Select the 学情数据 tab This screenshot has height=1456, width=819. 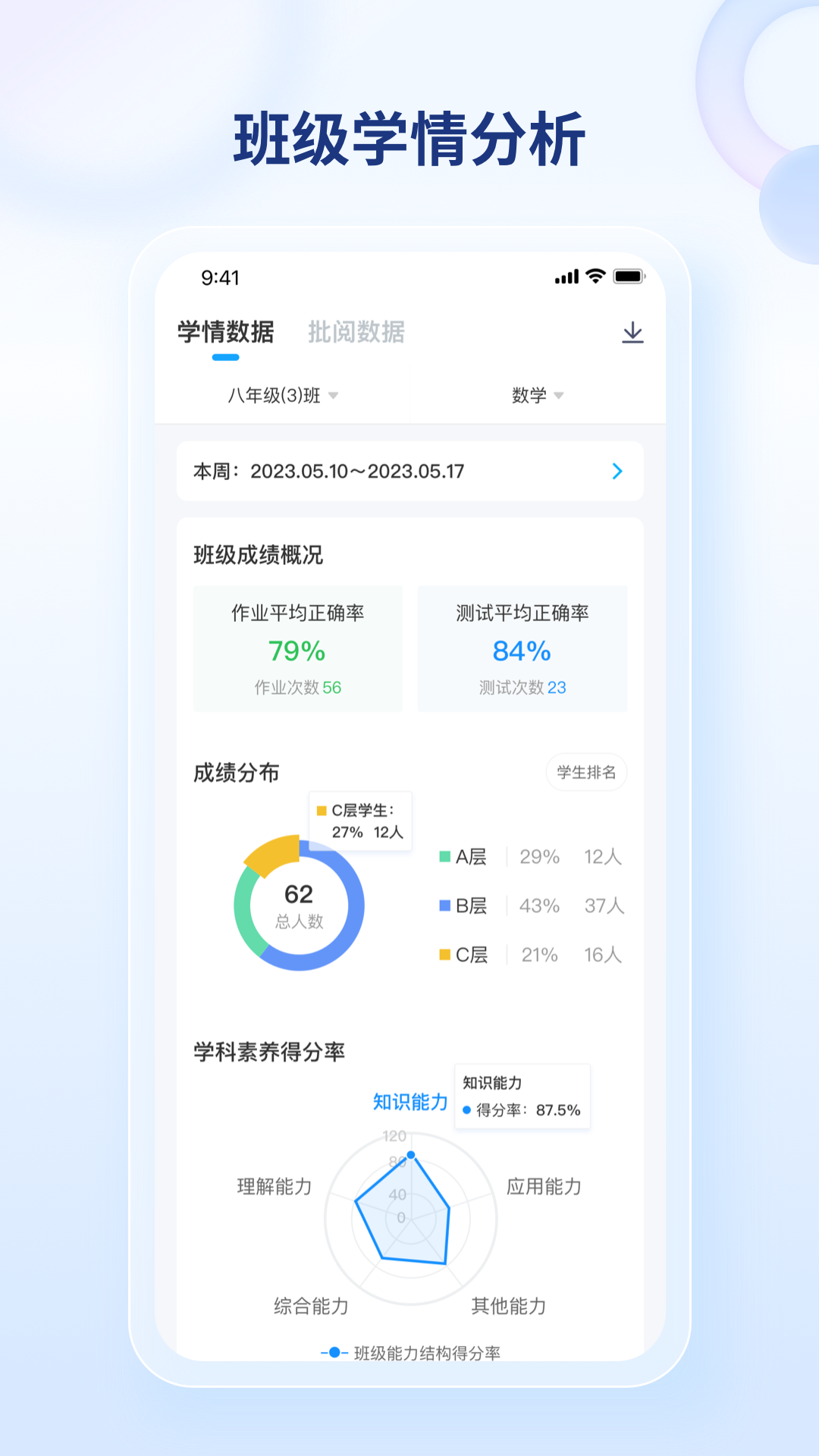click(225, 331)
